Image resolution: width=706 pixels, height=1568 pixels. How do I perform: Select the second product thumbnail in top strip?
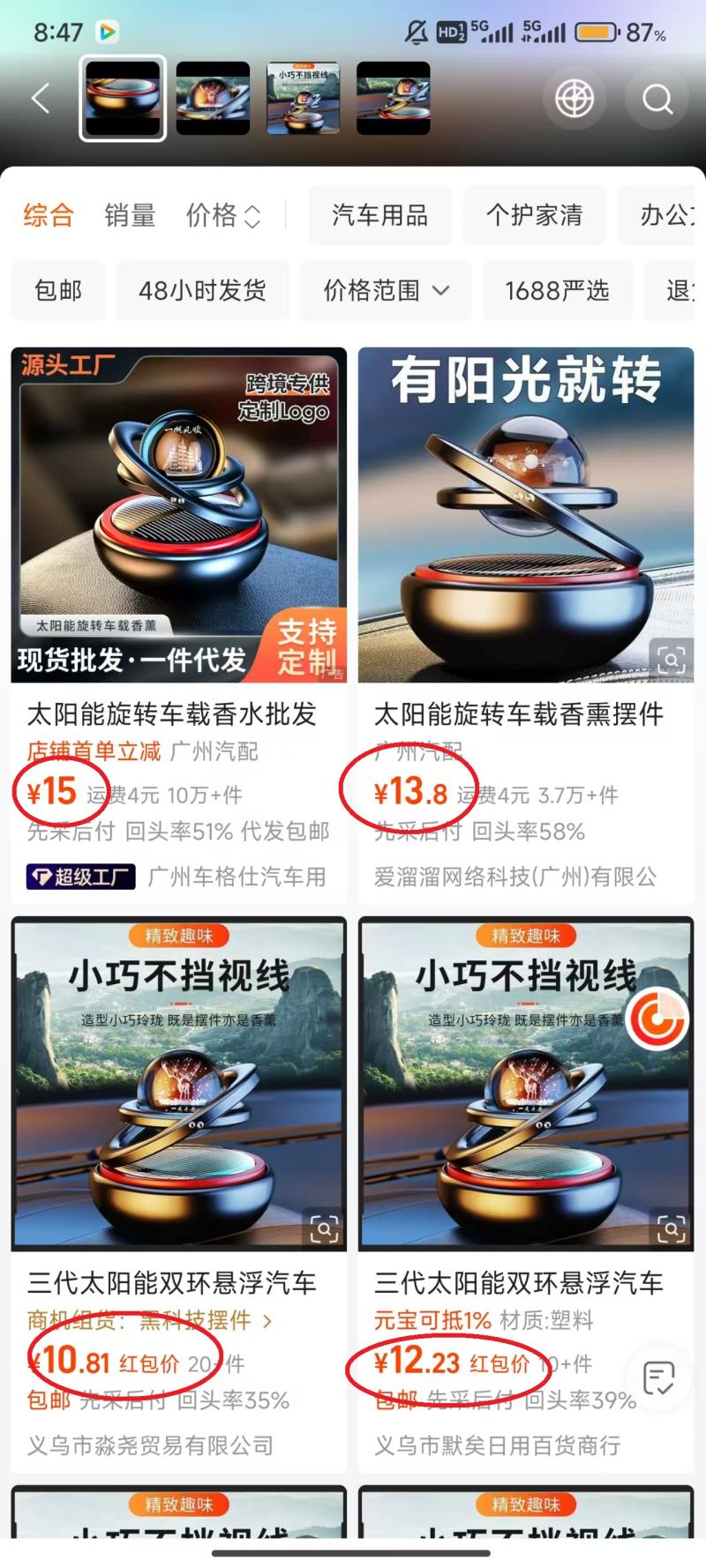pos(212,99)
